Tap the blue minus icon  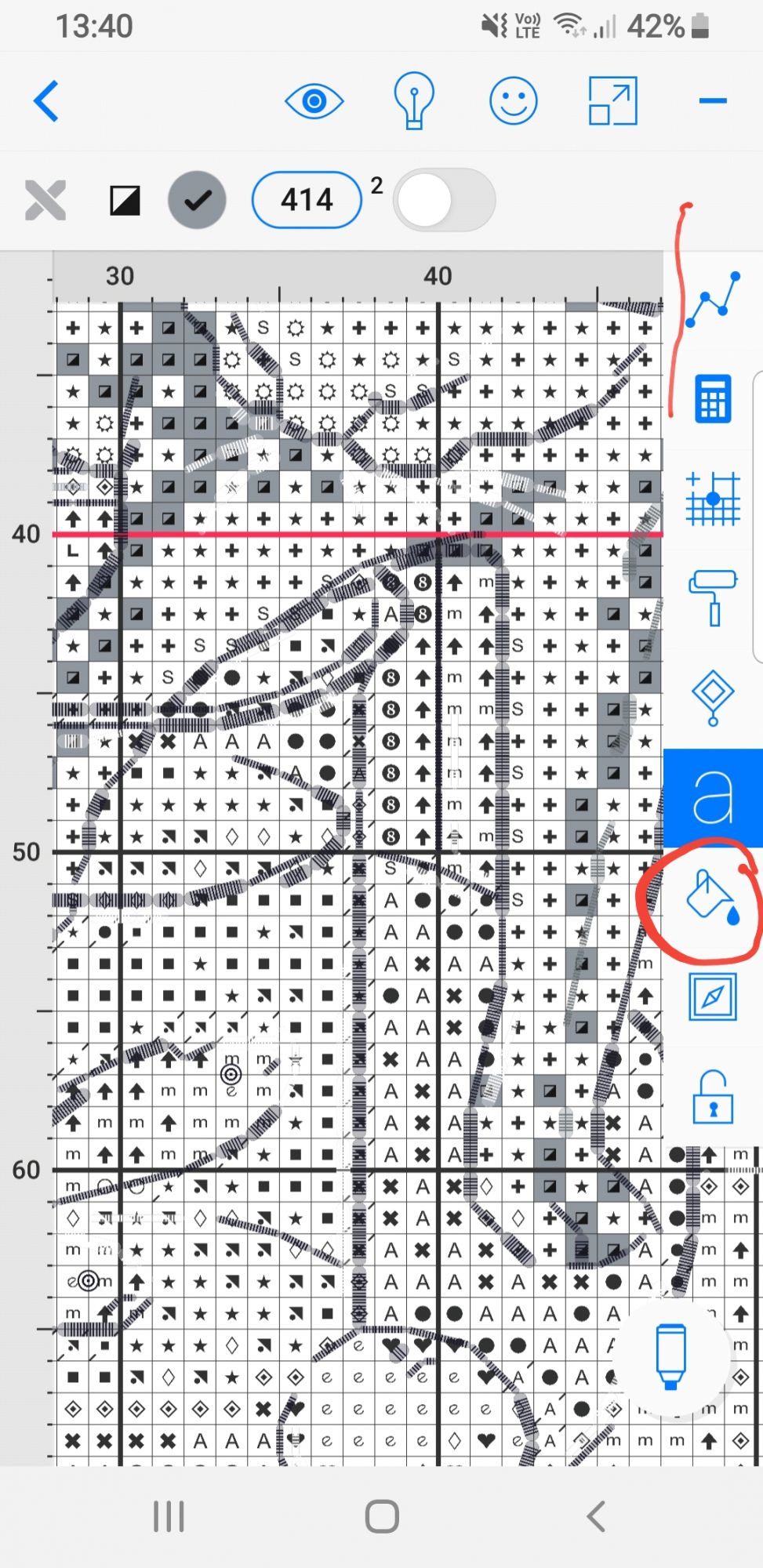pyautogui.click(x=712, y=101)
